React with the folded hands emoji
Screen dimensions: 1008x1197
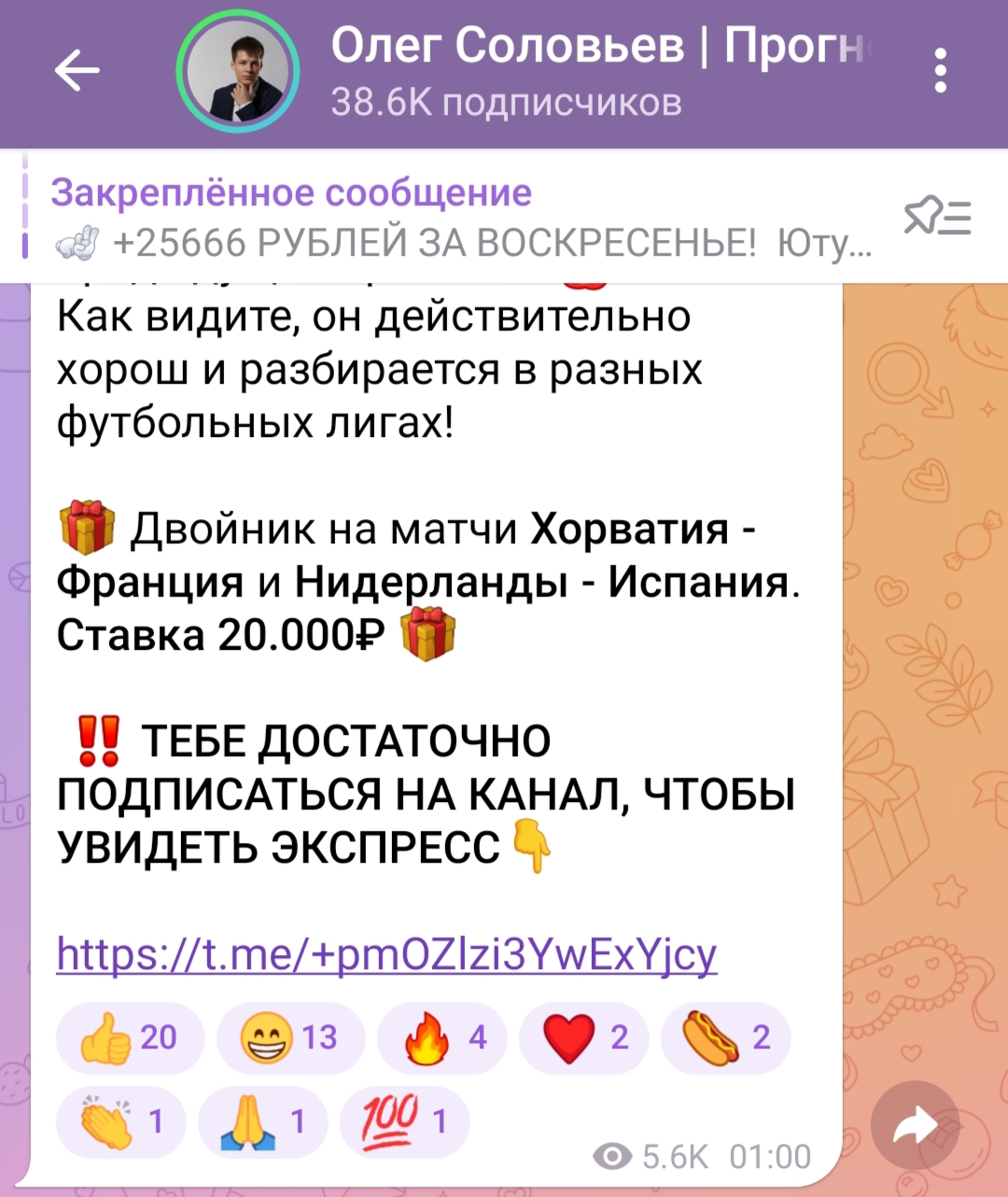(262, 1120)
